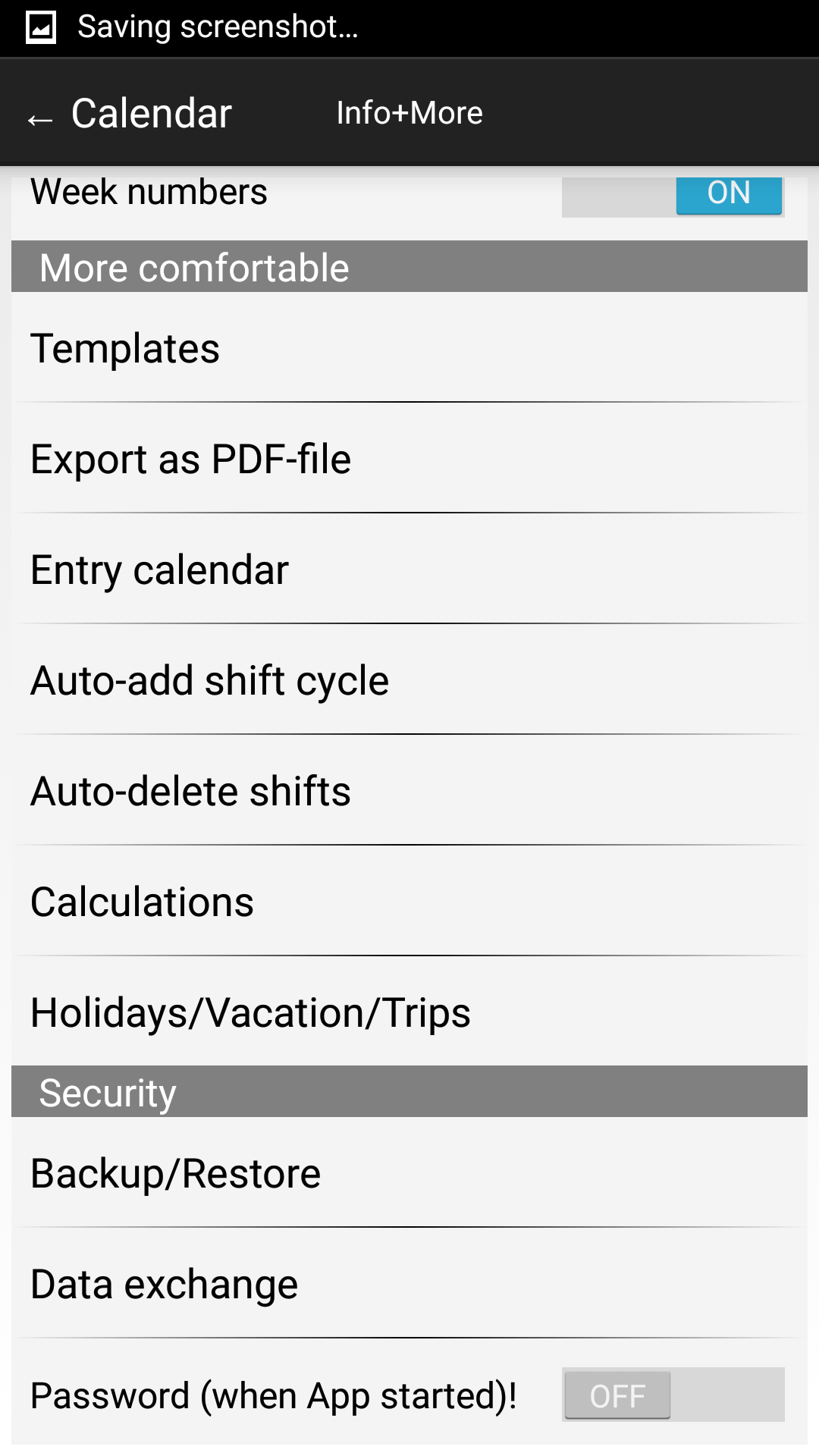The image size is (819, 1456).
Task: Switch off the Week numbers setting
Action: click(x=673, y=195)
